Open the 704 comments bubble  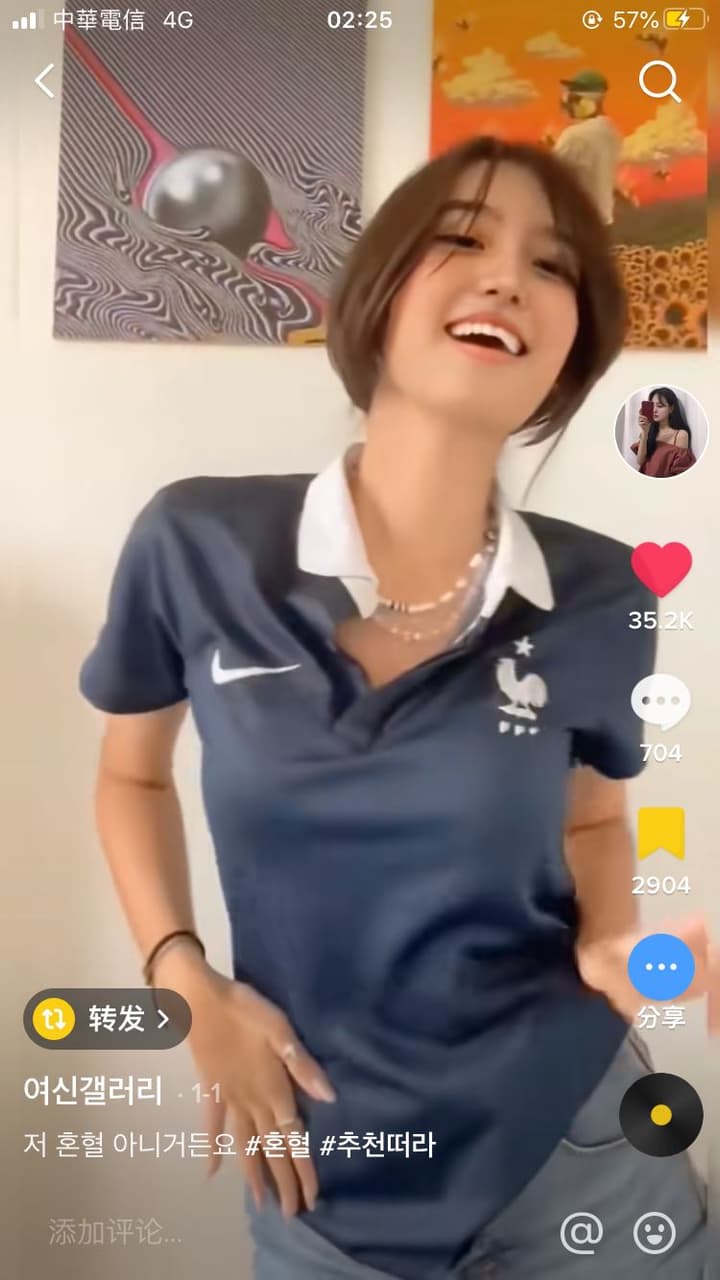click(x=660, y=702)
